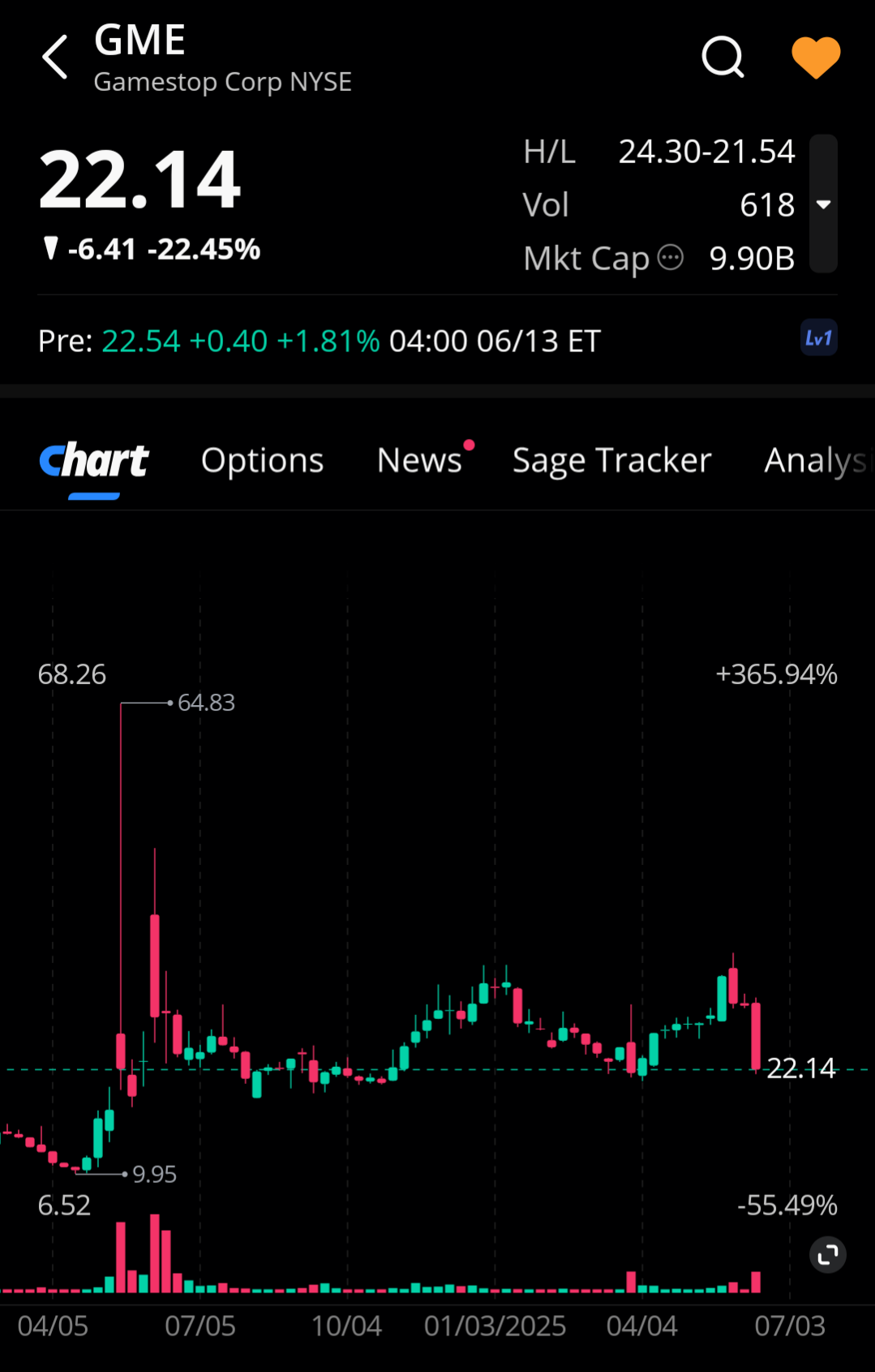This screenshot has height=1372, width=875.
Task: Go back using the arrow
Action: [55, 58]
